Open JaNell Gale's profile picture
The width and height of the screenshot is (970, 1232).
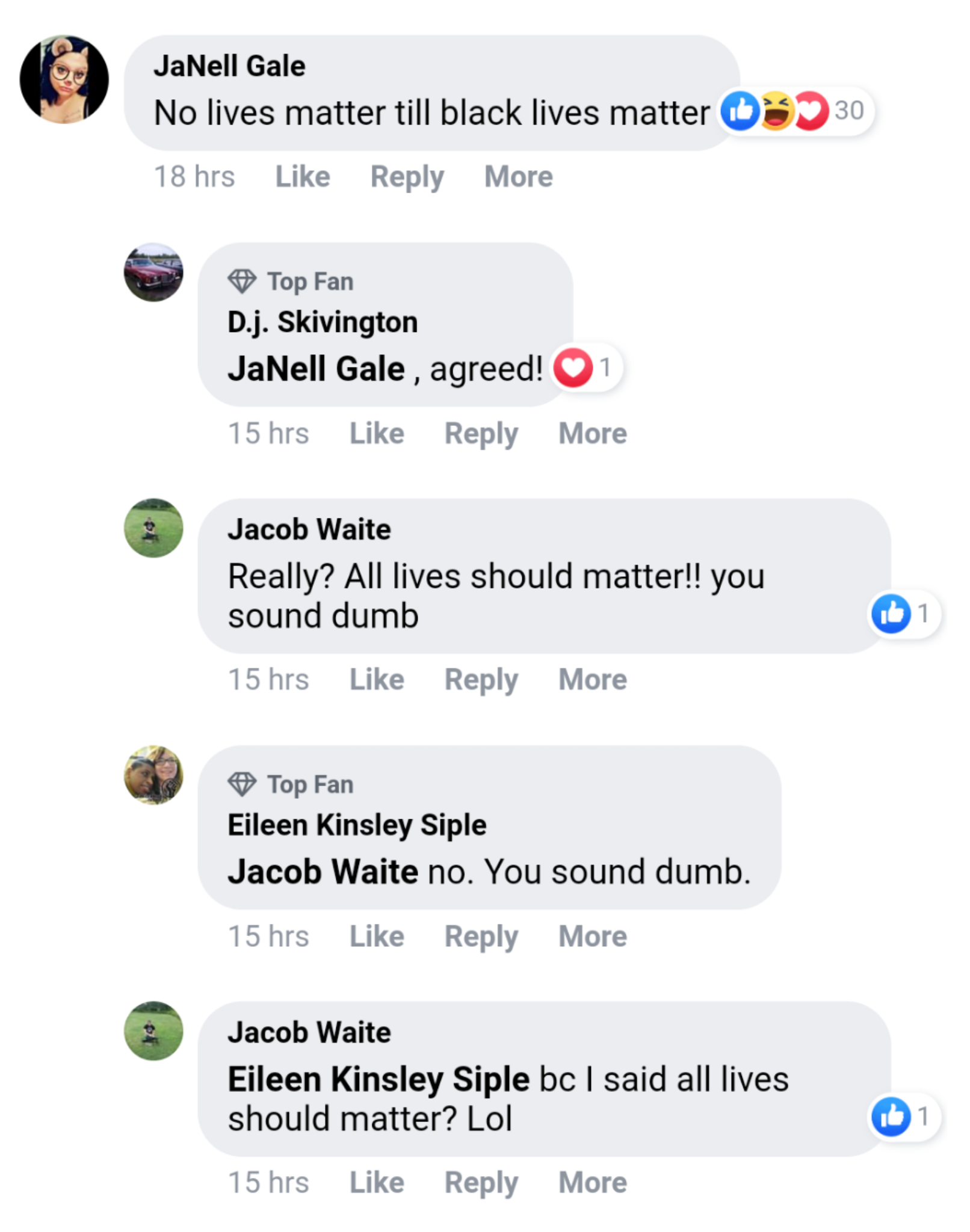click(64, 79)
